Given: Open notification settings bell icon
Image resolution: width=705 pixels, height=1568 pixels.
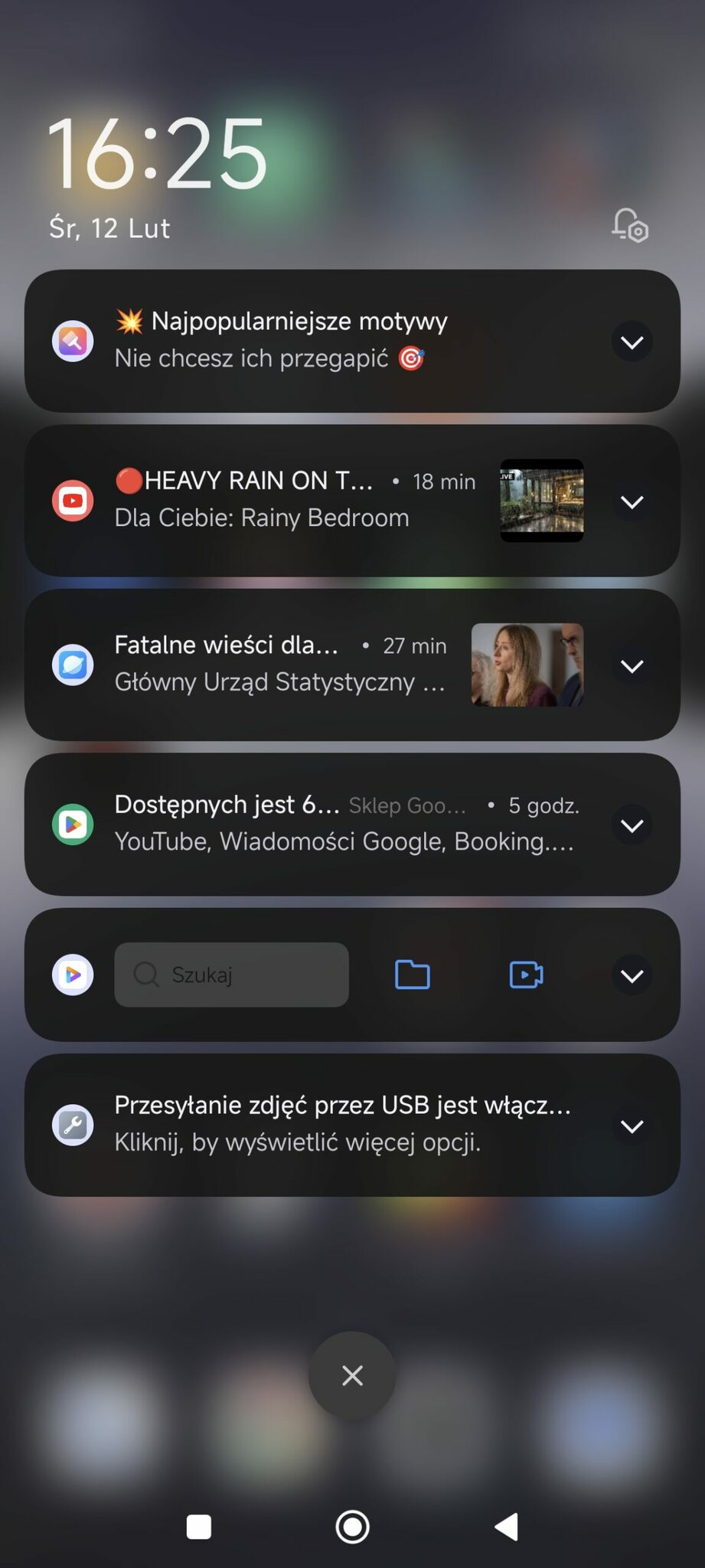Looking at the screenshot, I should pyautogui.click(x=629, y=225).
